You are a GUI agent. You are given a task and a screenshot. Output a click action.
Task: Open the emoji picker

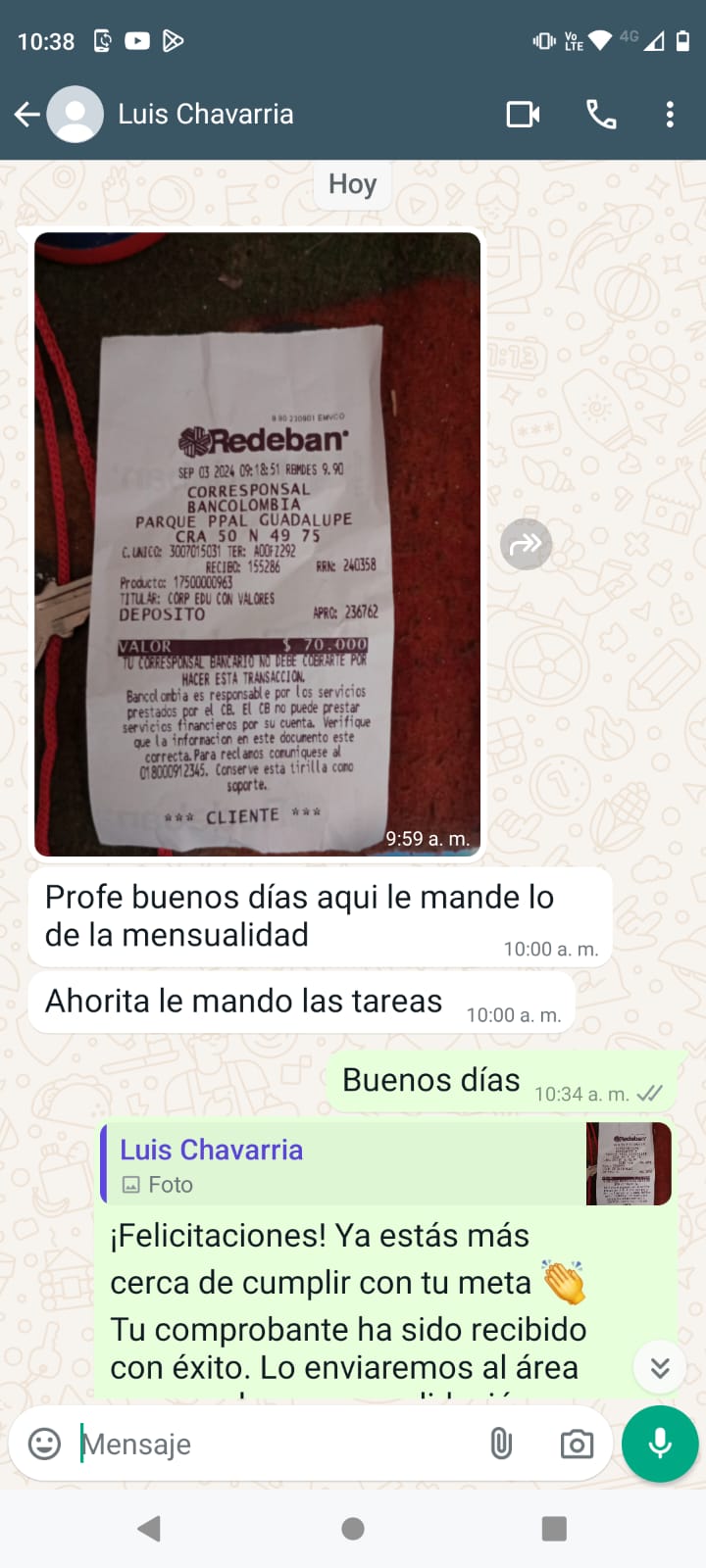tap(44, 1444)
